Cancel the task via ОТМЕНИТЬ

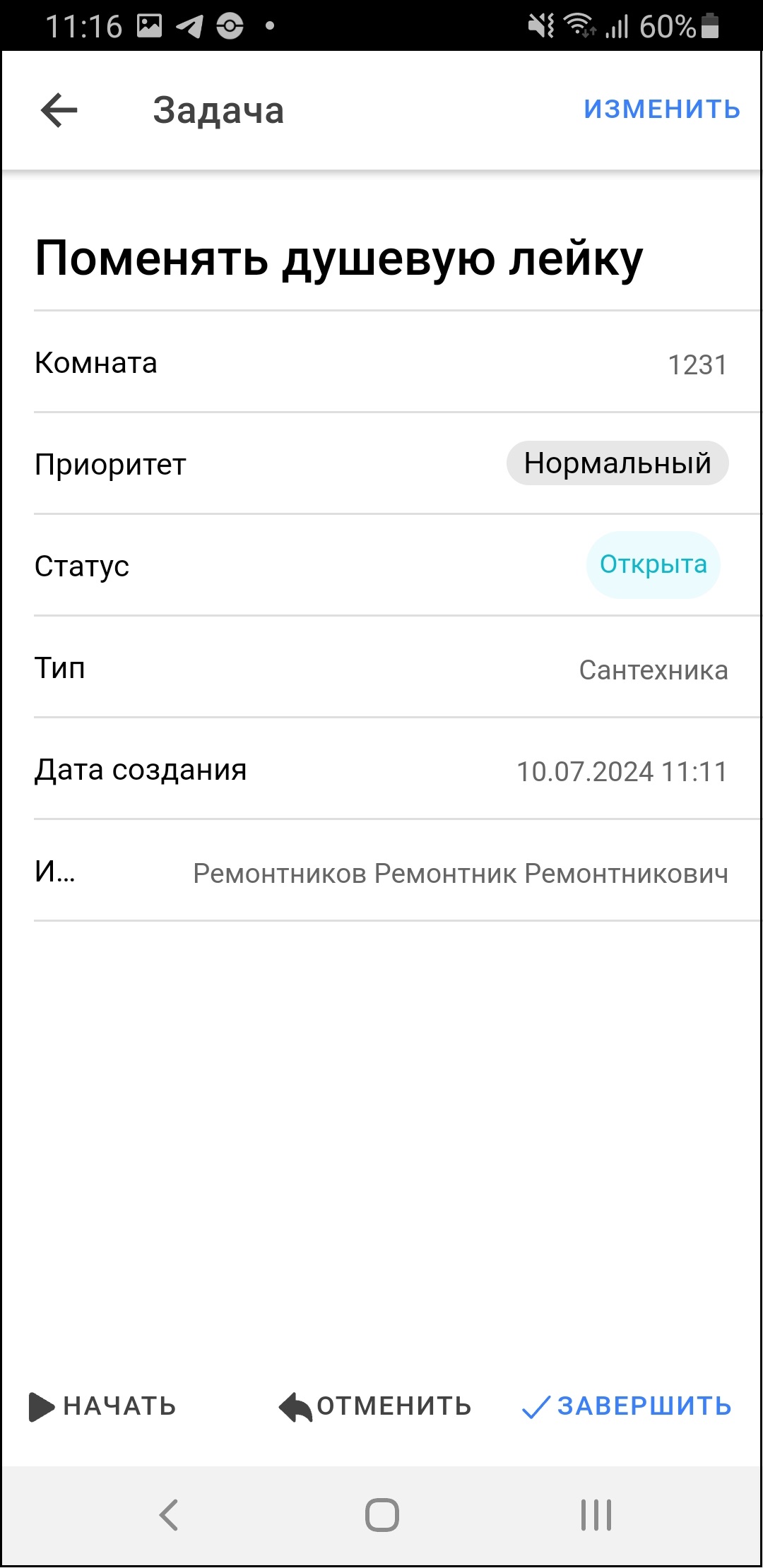click(x=375, y=1406)
